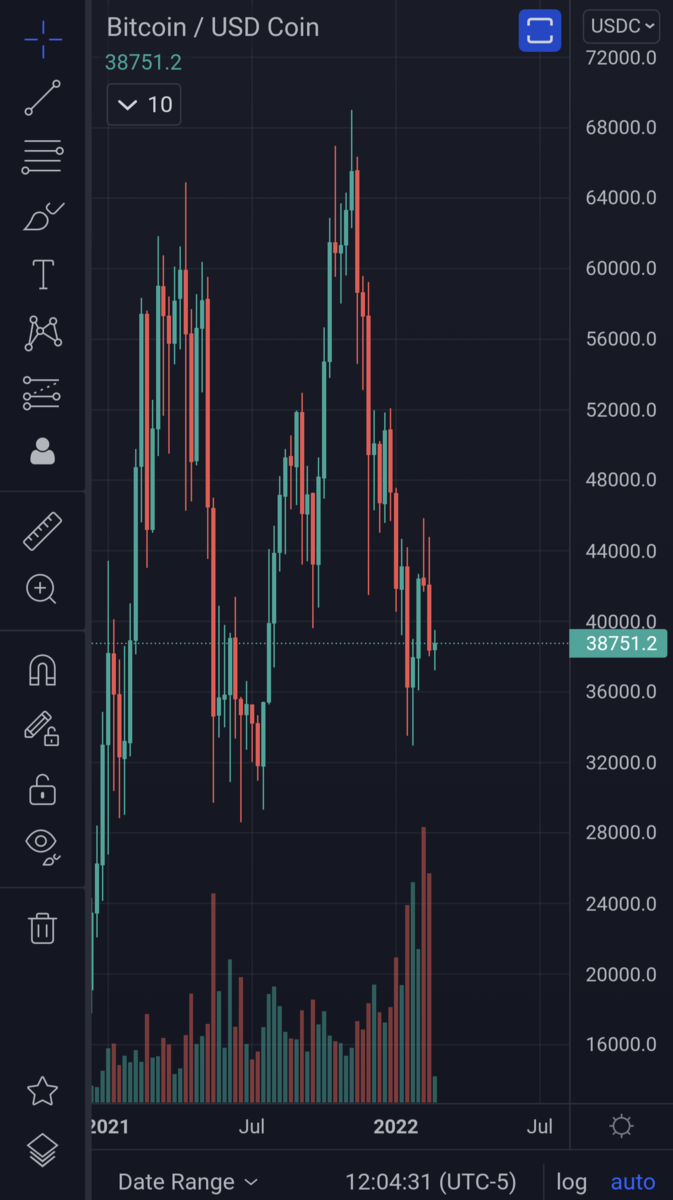
Task: Open the prediction and measurement tools
Action: point(42,393)
